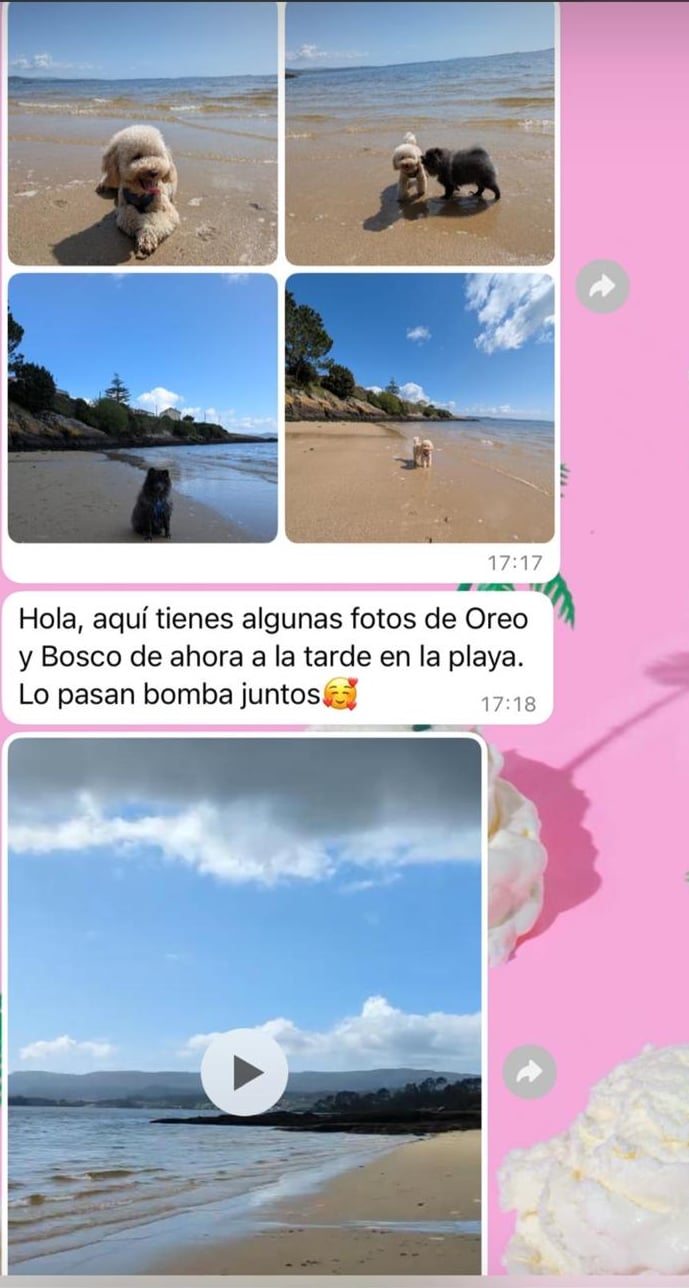The image size is (689, 1288).
Task: Forward the beach video message
Action: pyautogui.click(x=529, y=1072)
